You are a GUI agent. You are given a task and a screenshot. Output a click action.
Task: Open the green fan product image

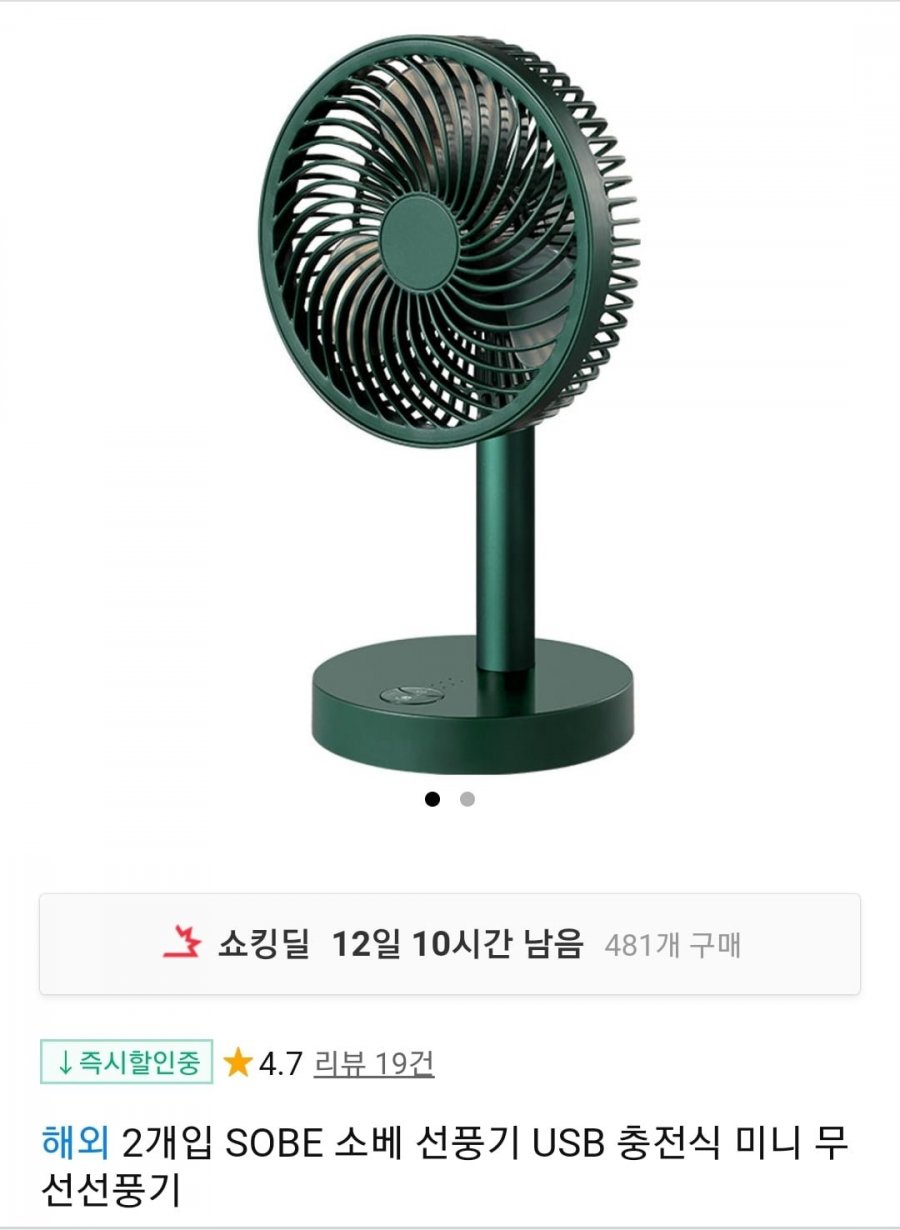450,400
